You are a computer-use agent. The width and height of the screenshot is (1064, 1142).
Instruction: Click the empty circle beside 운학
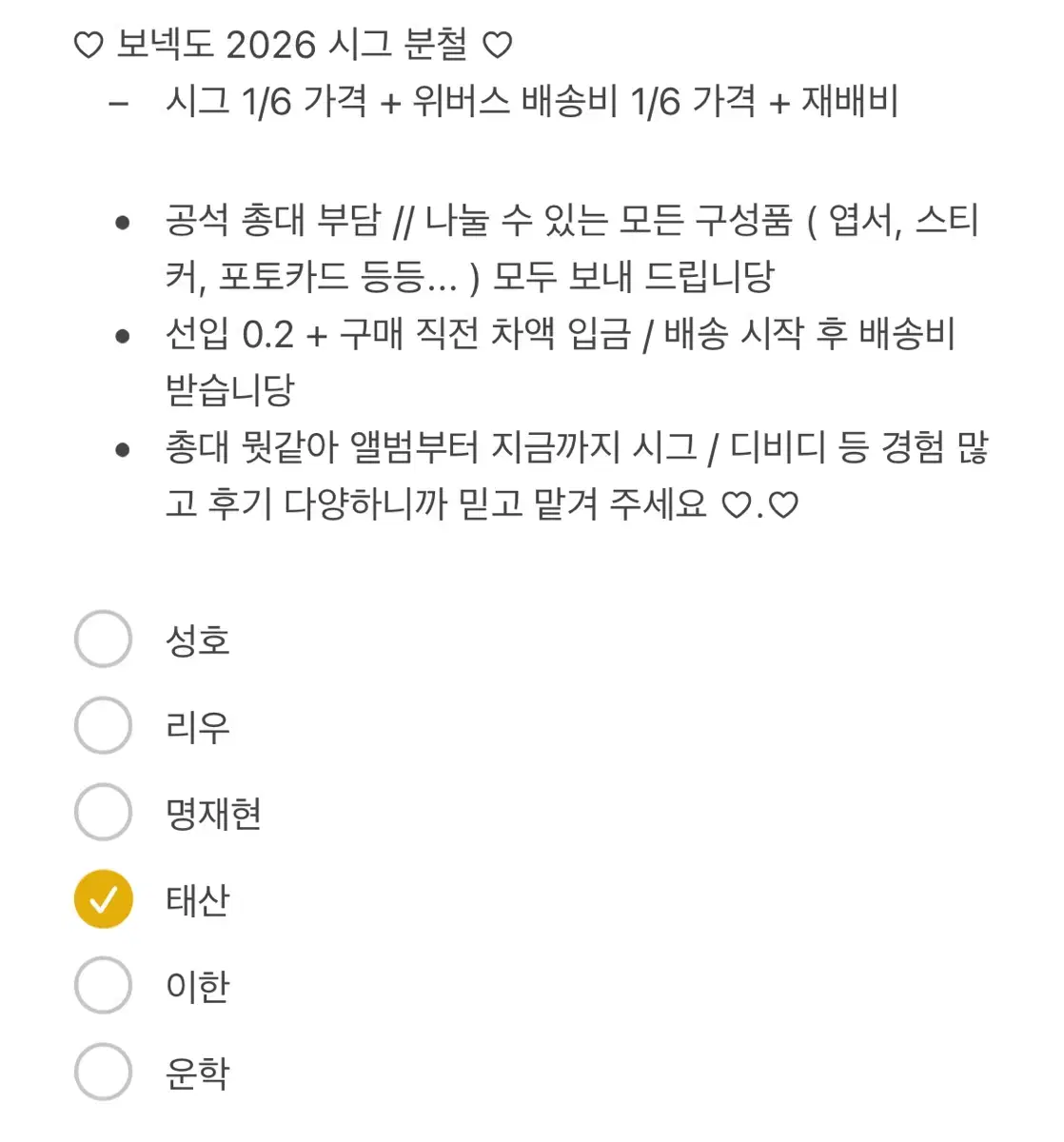click(x=103, y=1070)
